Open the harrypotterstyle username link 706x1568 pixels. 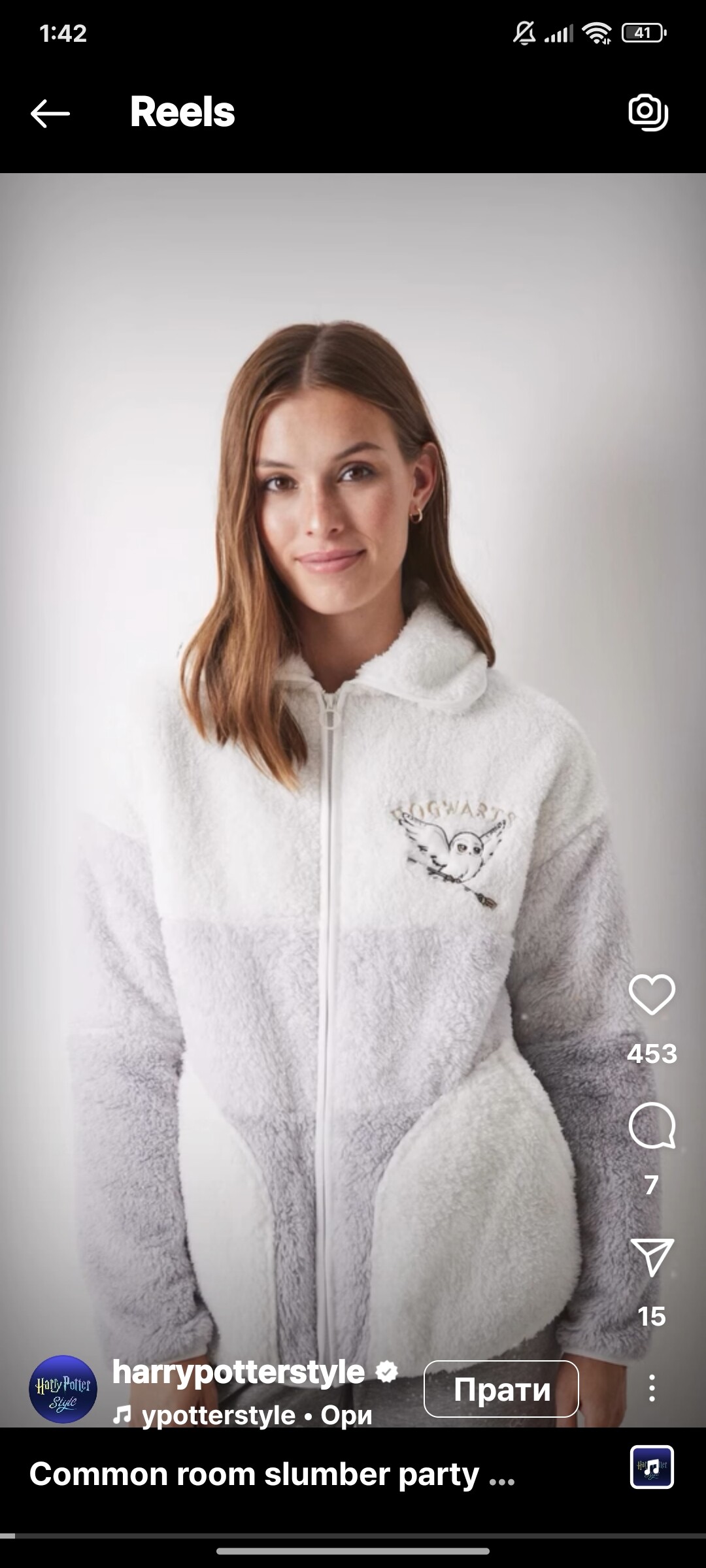(x=238, y=1371)
